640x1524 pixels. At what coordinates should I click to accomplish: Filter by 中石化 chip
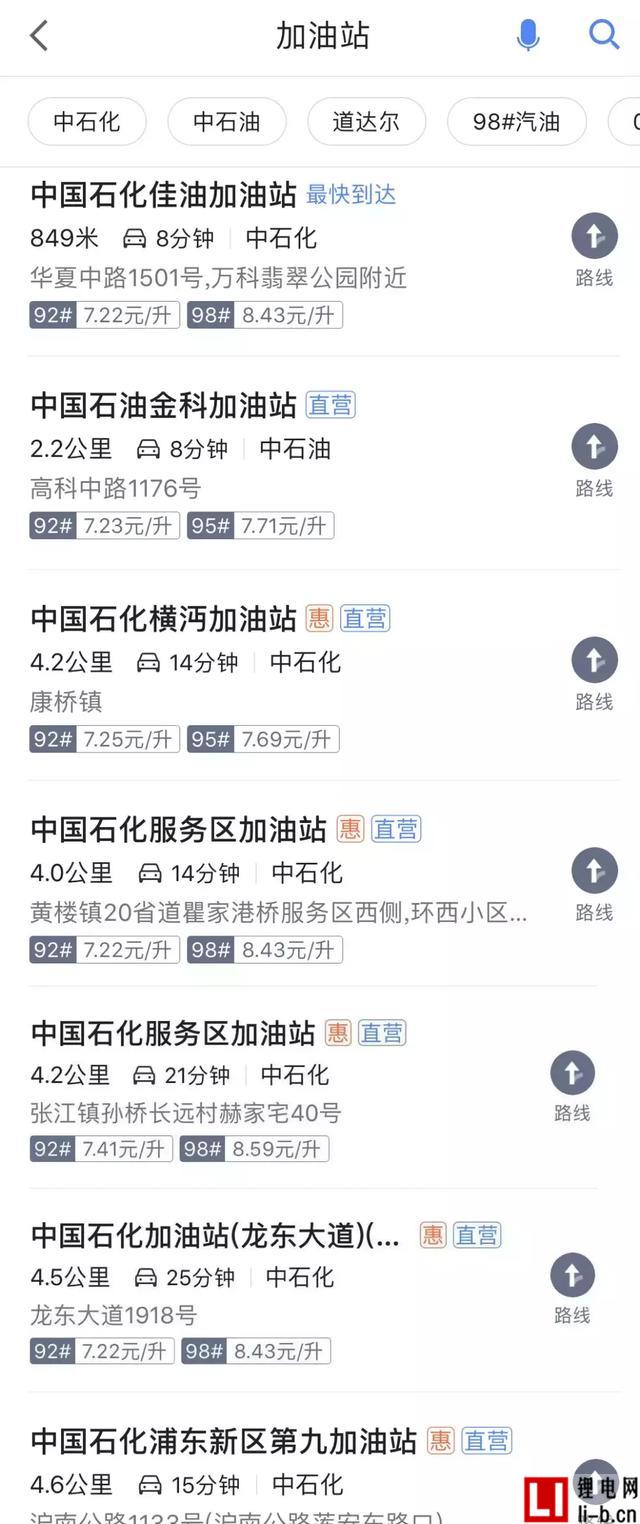click(x=87, y=122)
